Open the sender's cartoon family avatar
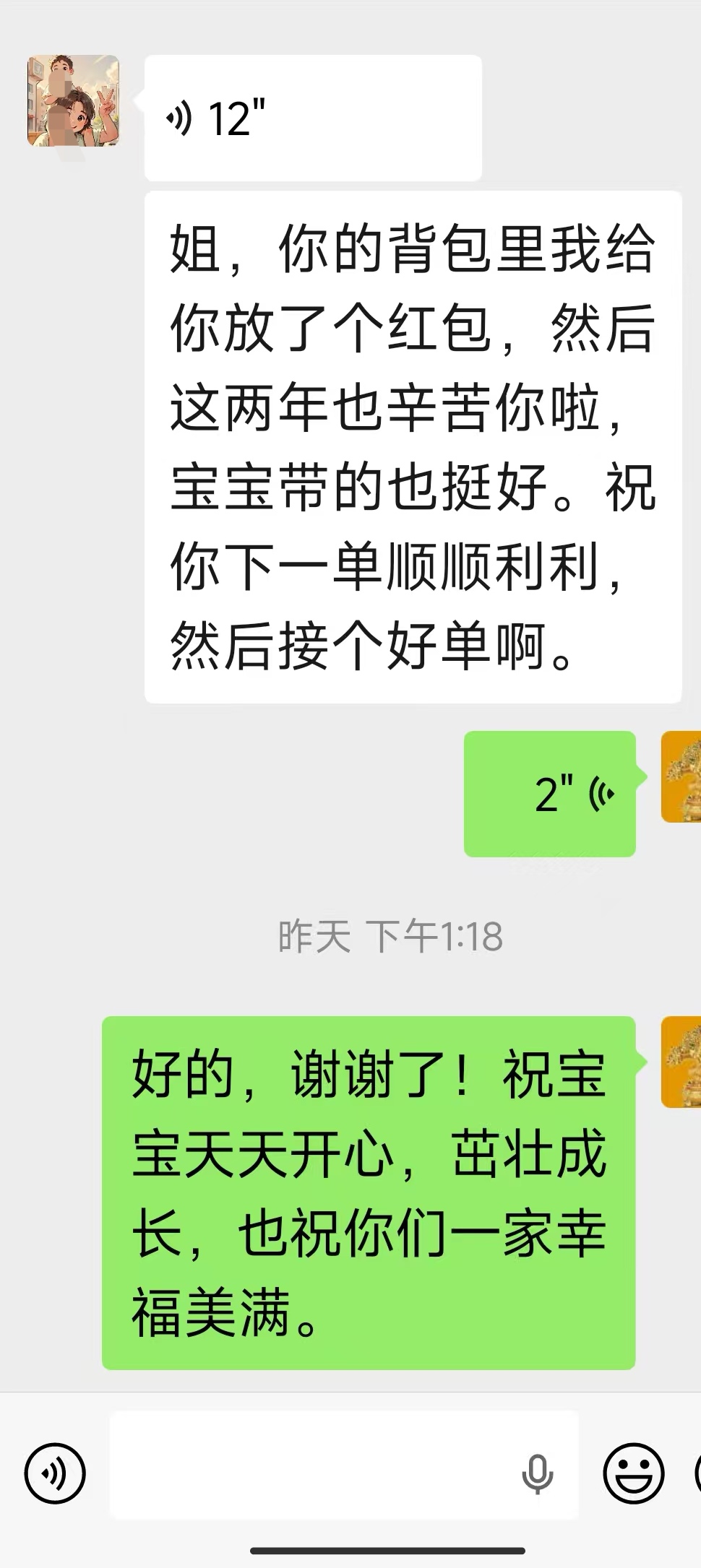The image size is (701, 1568). pos(73,101)
